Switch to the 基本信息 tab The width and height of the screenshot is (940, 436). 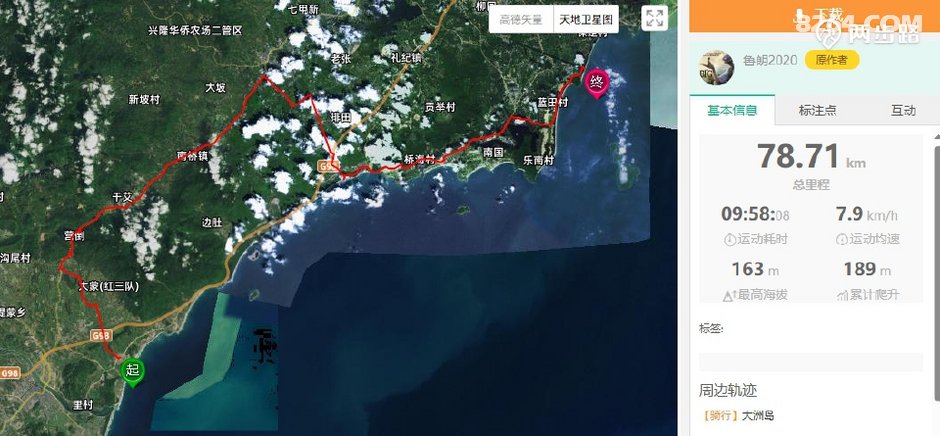732,110
